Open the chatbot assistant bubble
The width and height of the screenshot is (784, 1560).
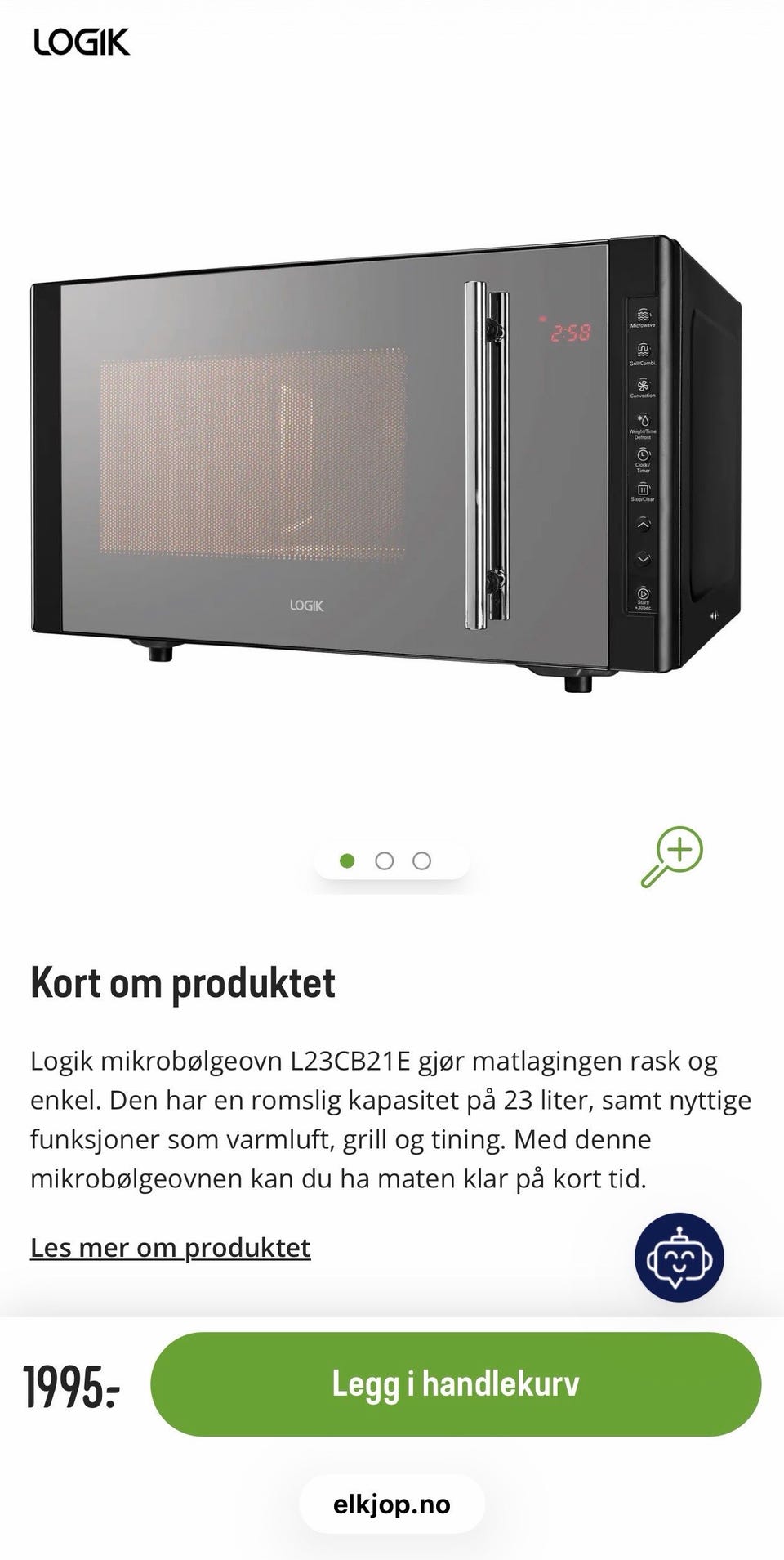[x=679, y=1258]
